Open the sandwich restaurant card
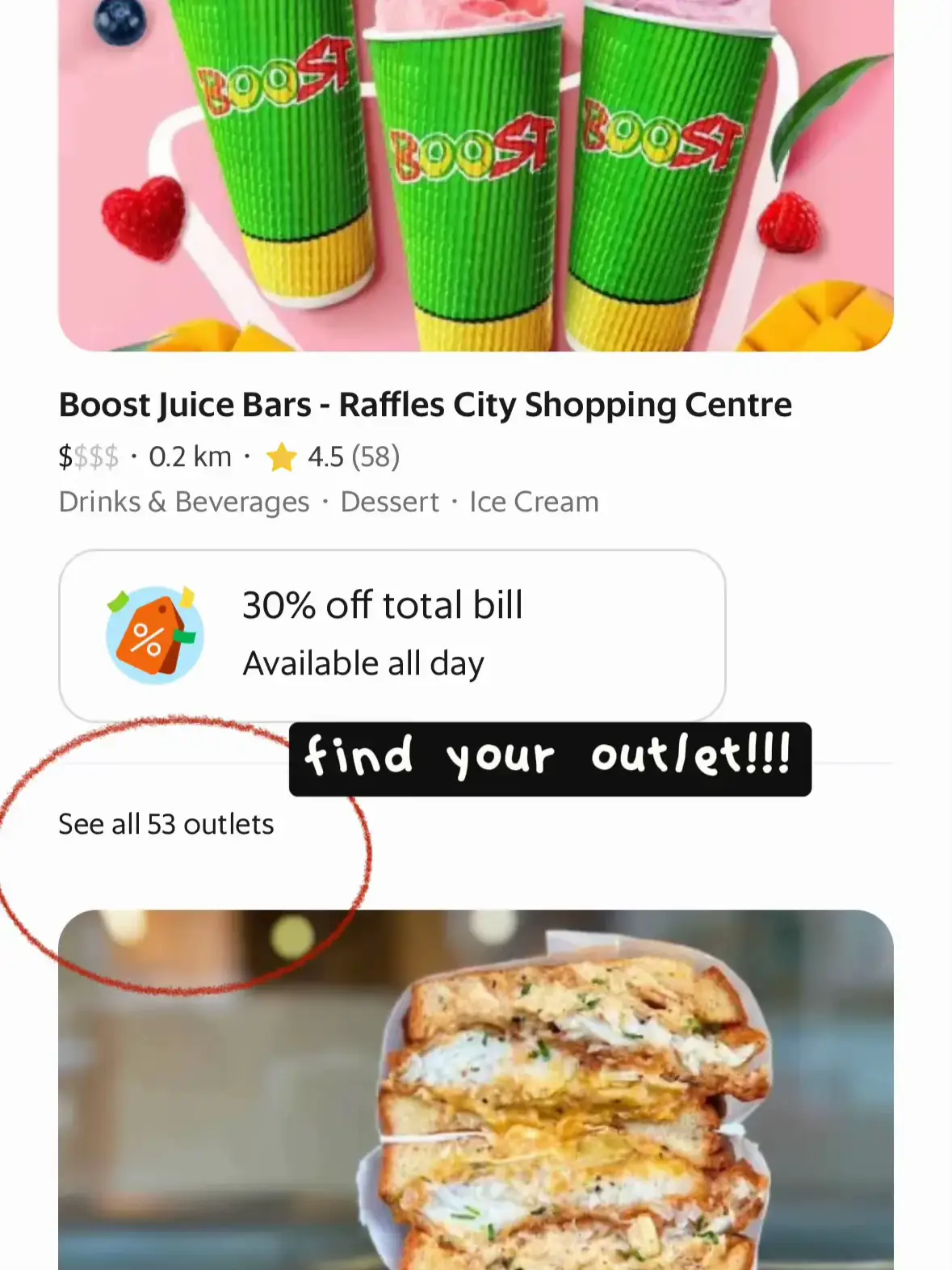952x1270 pixels. (476, 1089)
